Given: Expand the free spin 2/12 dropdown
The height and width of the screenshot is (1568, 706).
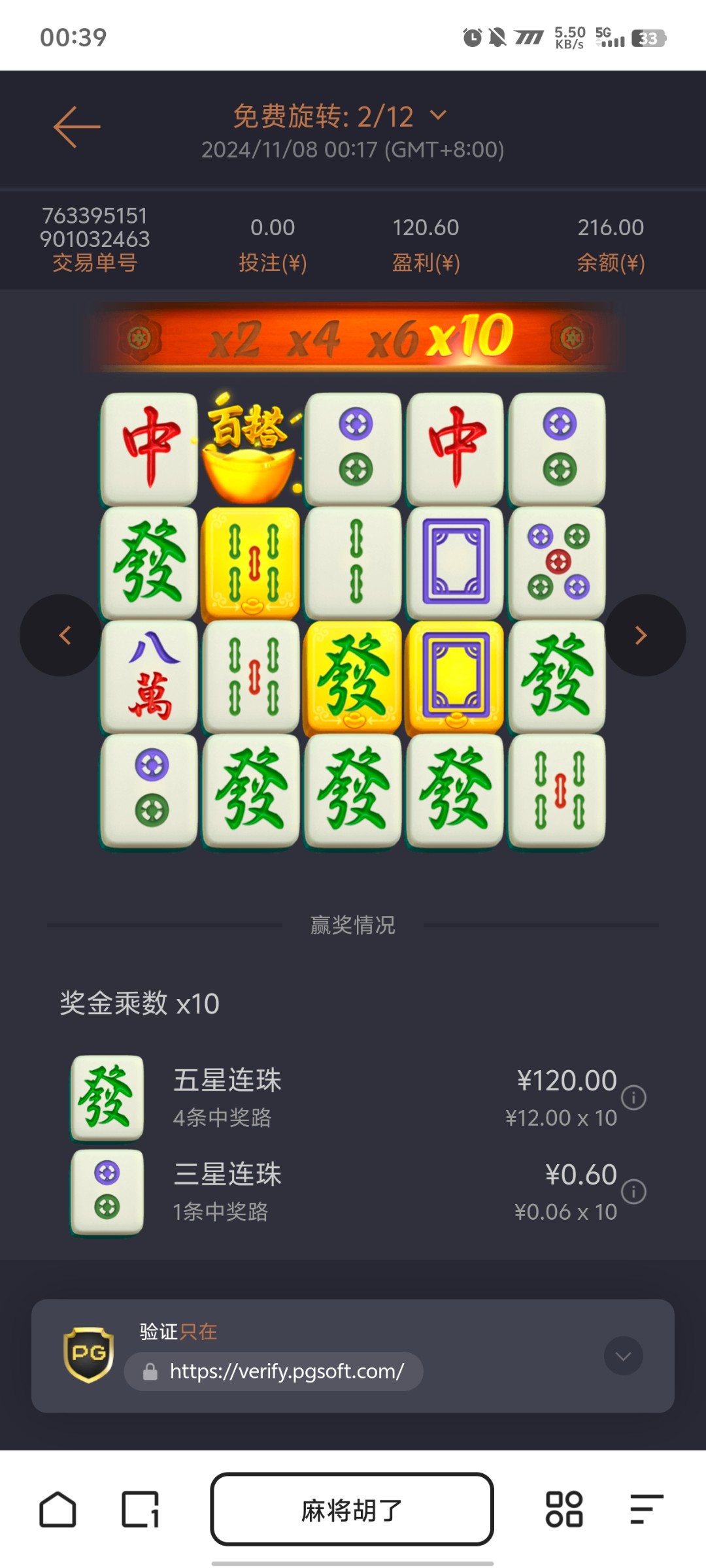Looking at the screenshot, I should tap(438, 116).
